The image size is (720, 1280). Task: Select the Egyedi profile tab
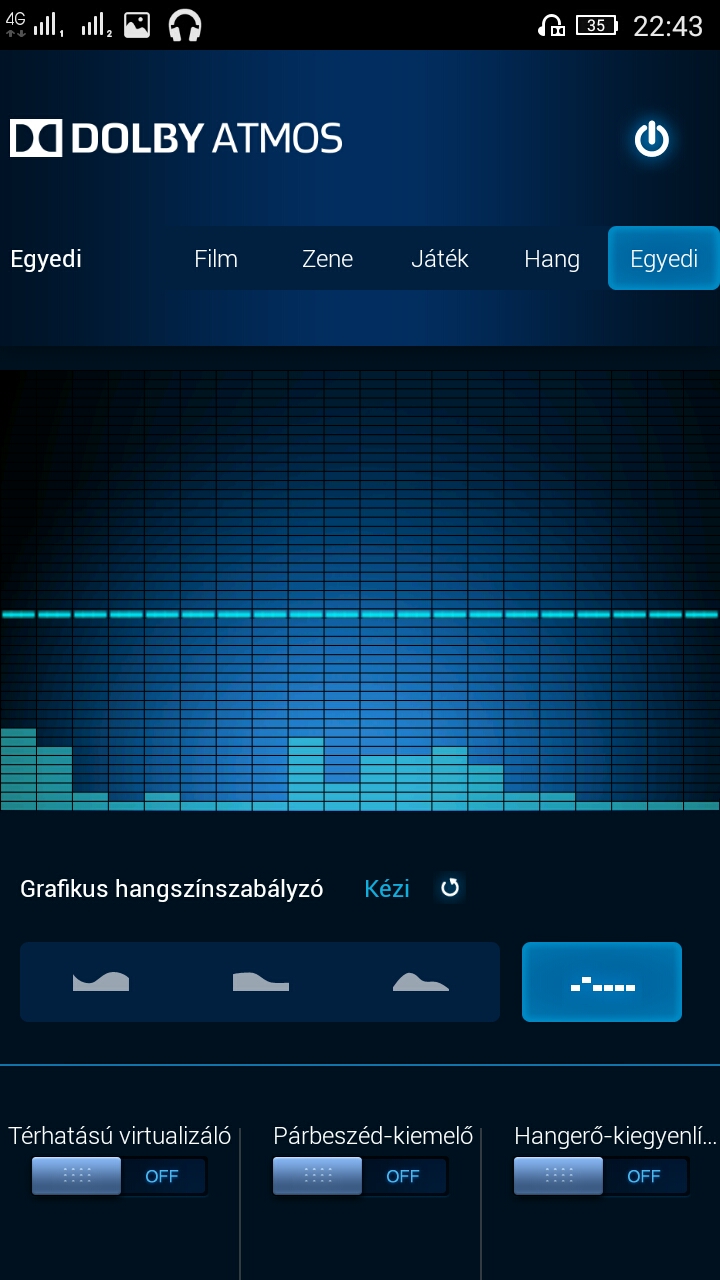(x=664, y=259)
